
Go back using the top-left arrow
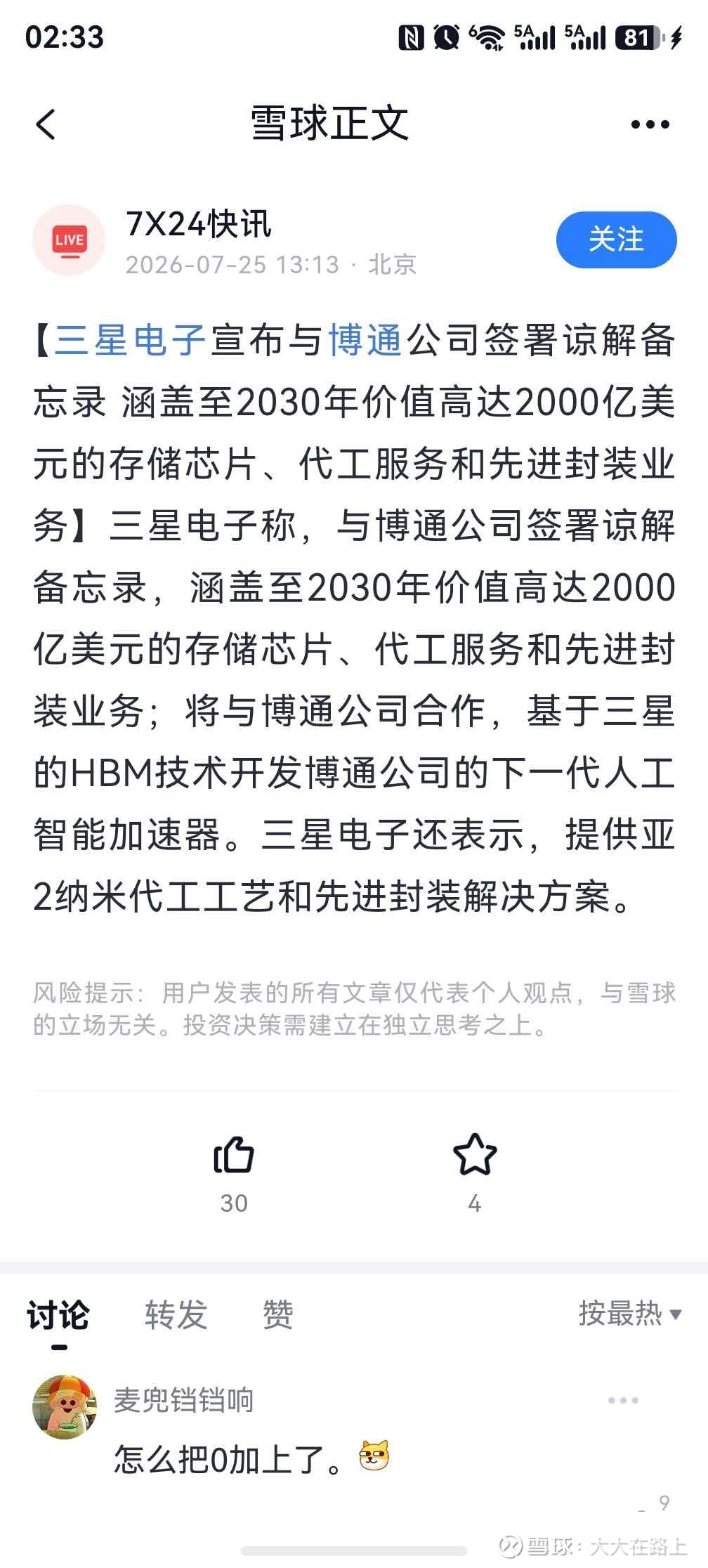pos(46,125)
